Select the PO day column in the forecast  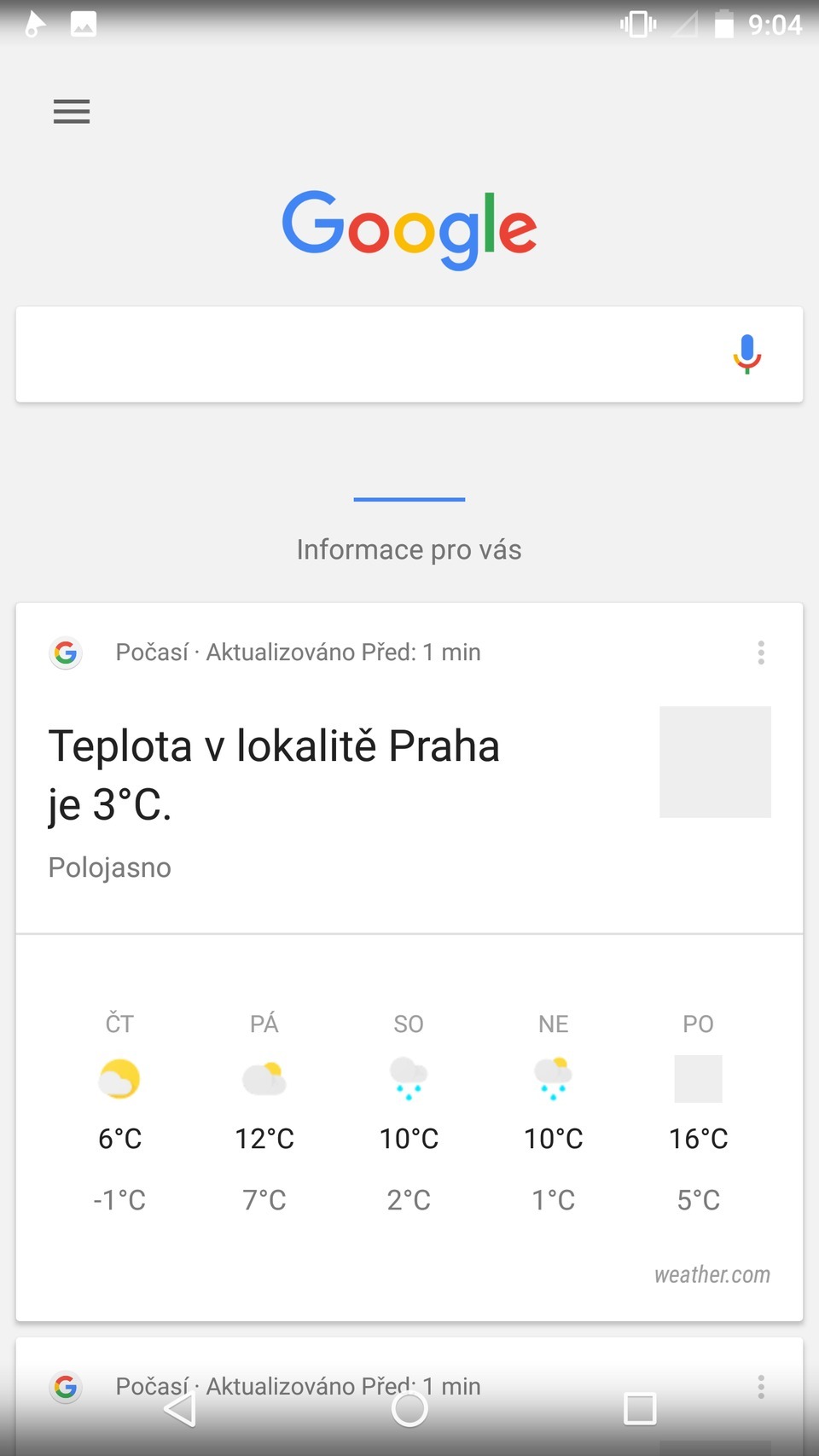click(698, 1109)
